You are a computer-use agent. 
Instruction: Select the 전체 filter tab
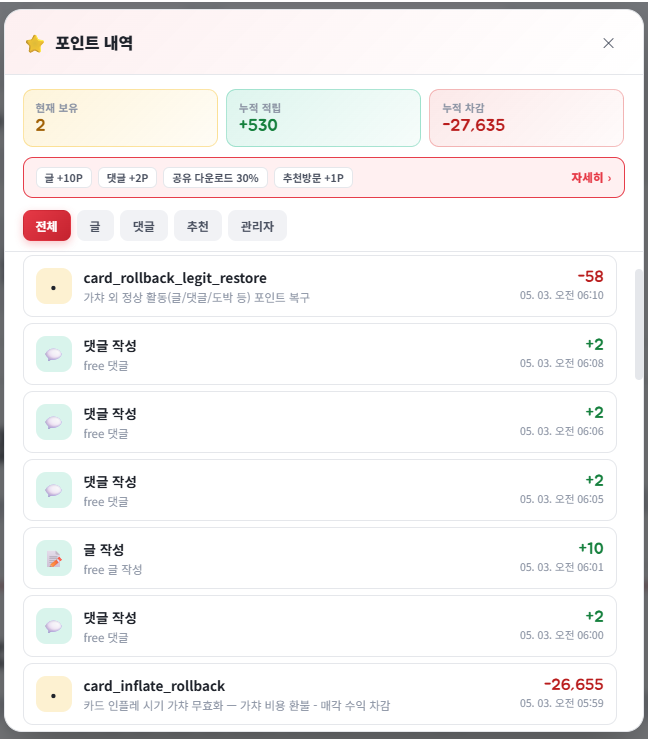47,226
